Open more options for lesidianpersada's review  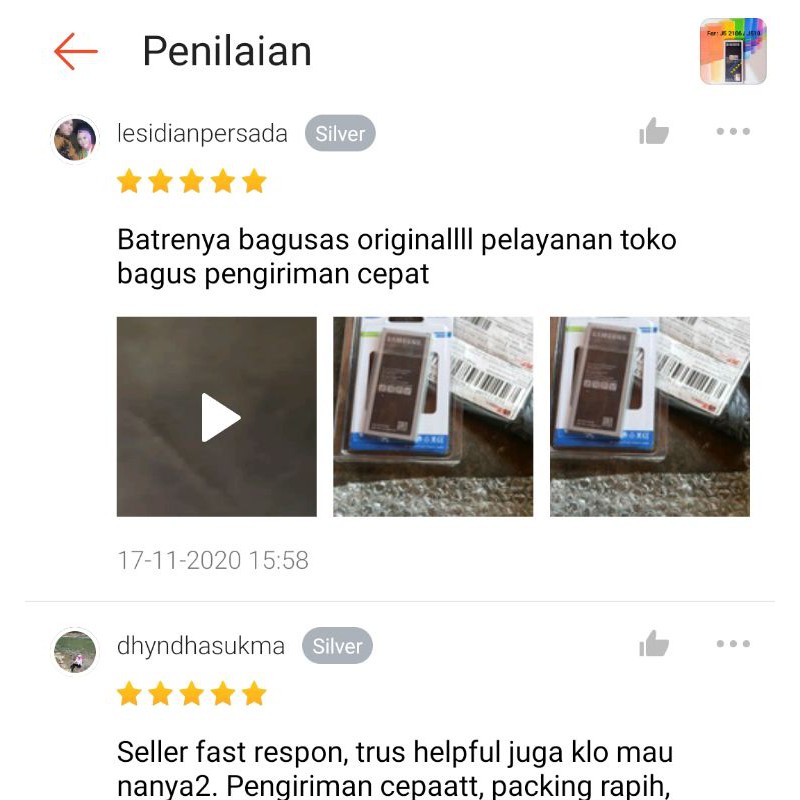pos(733,131)
